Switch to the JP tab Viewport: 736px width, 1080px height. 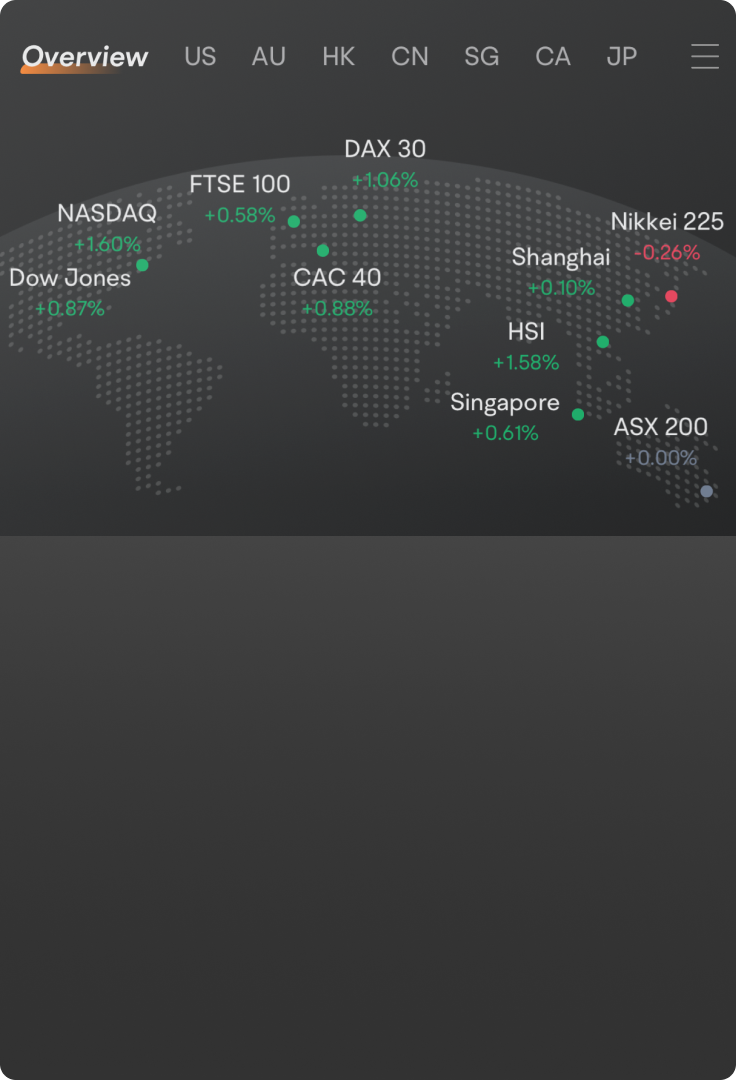coord(621,57)
